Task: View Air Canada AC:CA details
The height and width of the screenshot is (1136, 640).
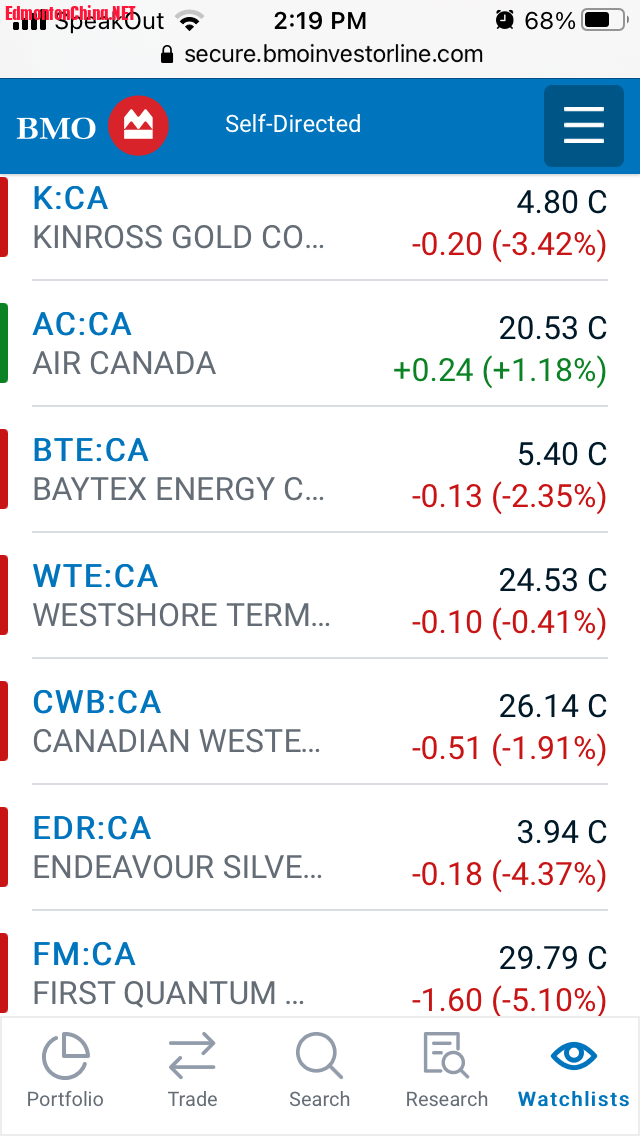Action: pyautogui.click(x=320, y=344)
